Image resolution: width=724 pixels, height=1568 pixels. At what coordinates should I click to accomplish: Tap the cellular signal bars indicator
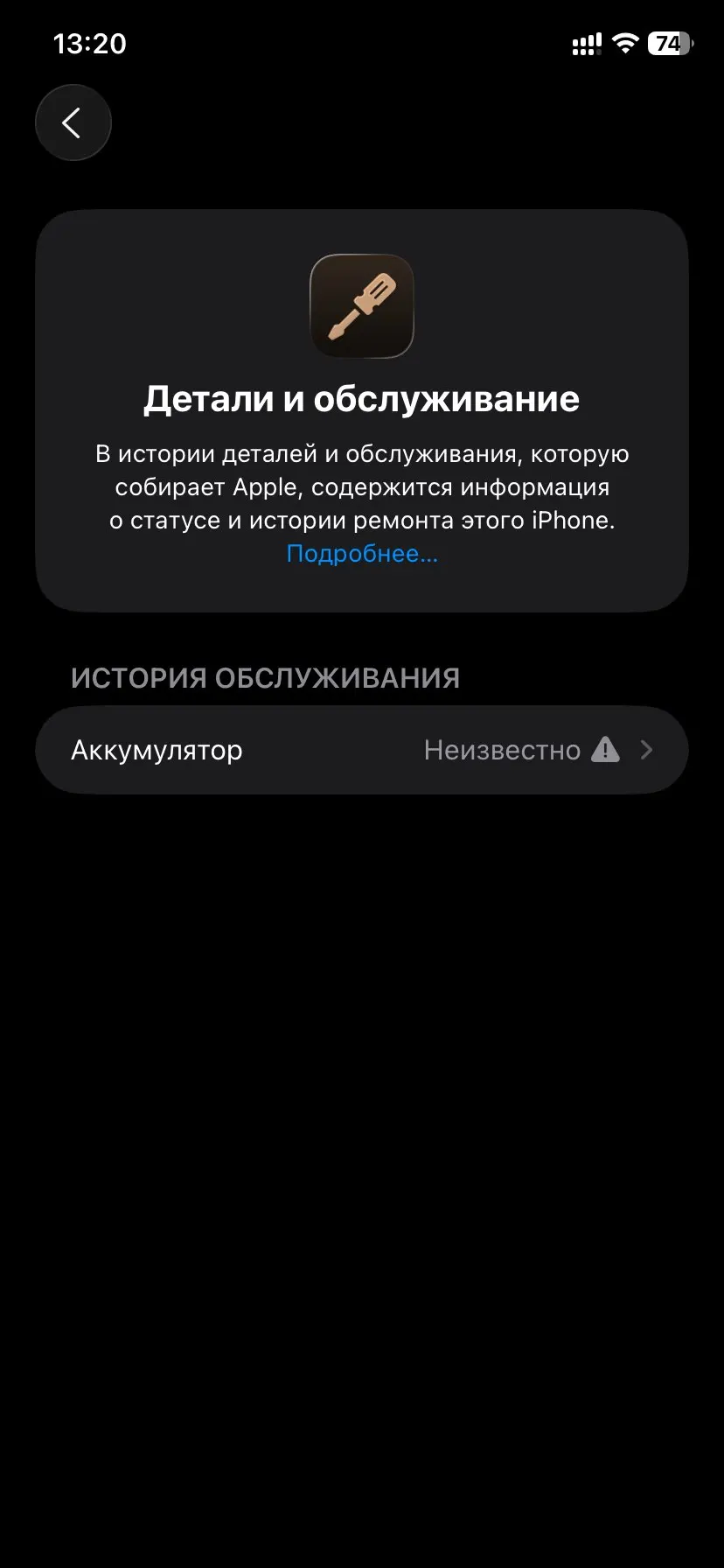pyautogui.click(x=584, y=43)
